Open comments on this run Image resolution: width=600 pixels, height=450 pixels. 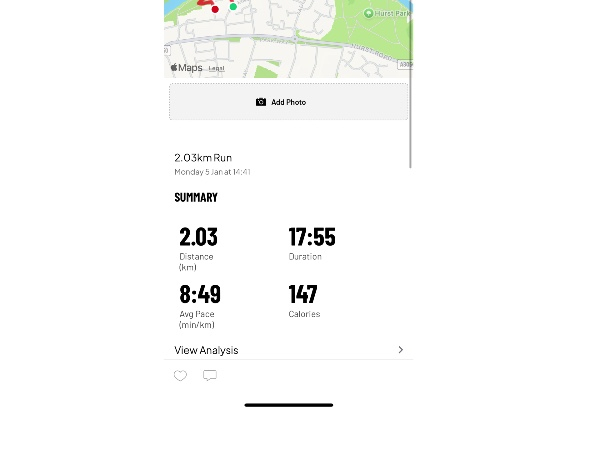pyautogui.click(x=210, y=376)
